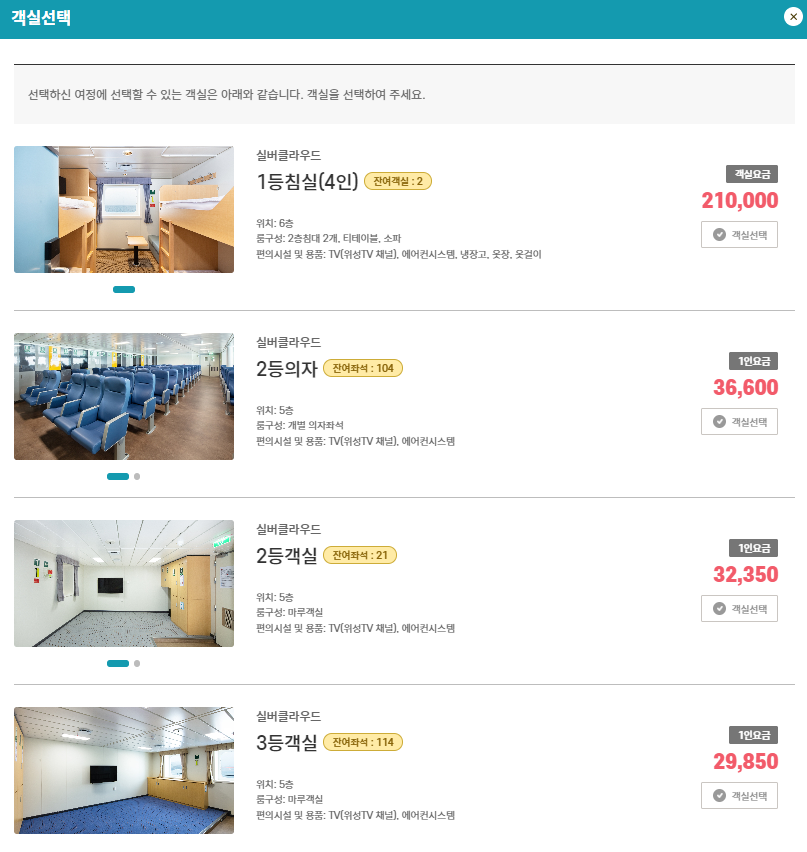Click the 210,000 price for 1등침실

pos(744,200)
